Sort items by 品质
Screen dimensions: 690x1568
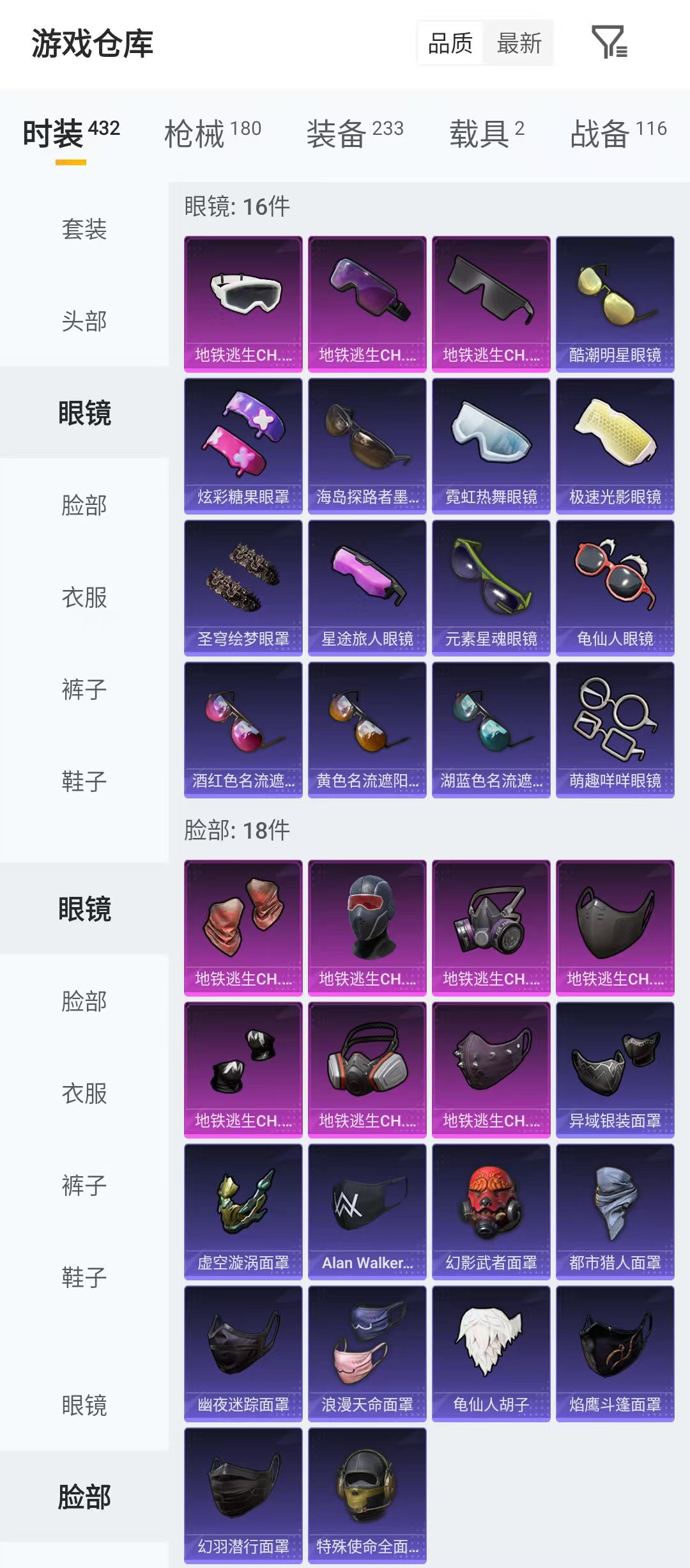(x=450, y=43)
